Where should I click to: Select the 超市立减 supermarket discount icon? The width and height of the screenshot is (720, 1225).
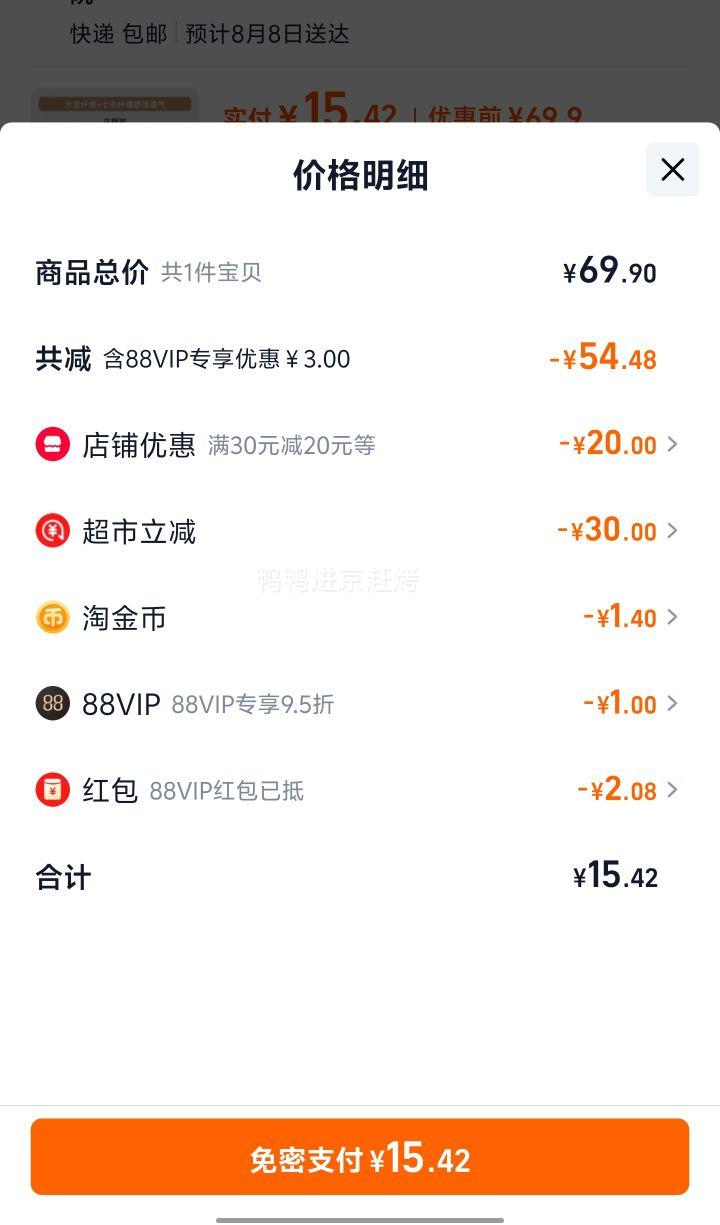click(52, 530)
